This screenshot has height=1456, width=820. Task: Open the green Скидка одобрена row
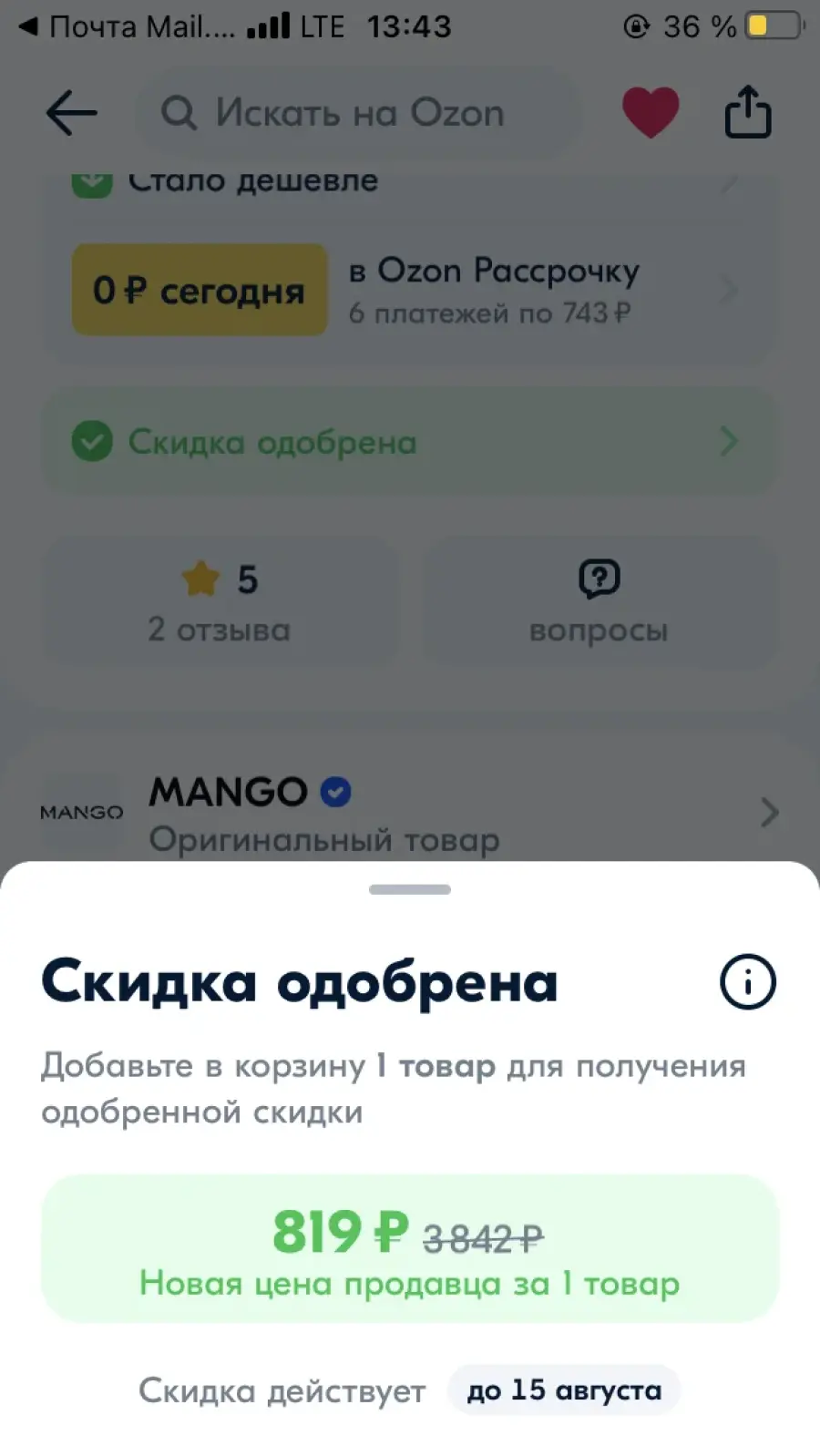tap(410, 442)
